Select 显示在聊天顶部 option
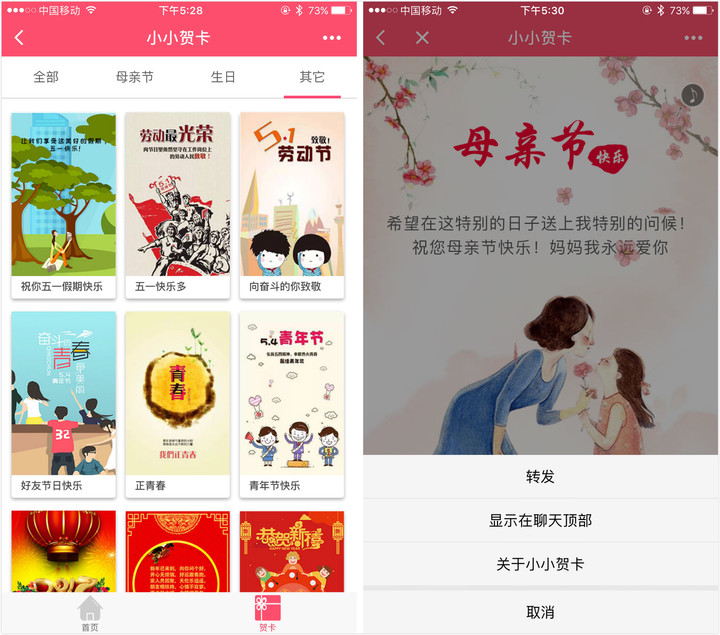720x635 pixels. [x=540, y=521]
